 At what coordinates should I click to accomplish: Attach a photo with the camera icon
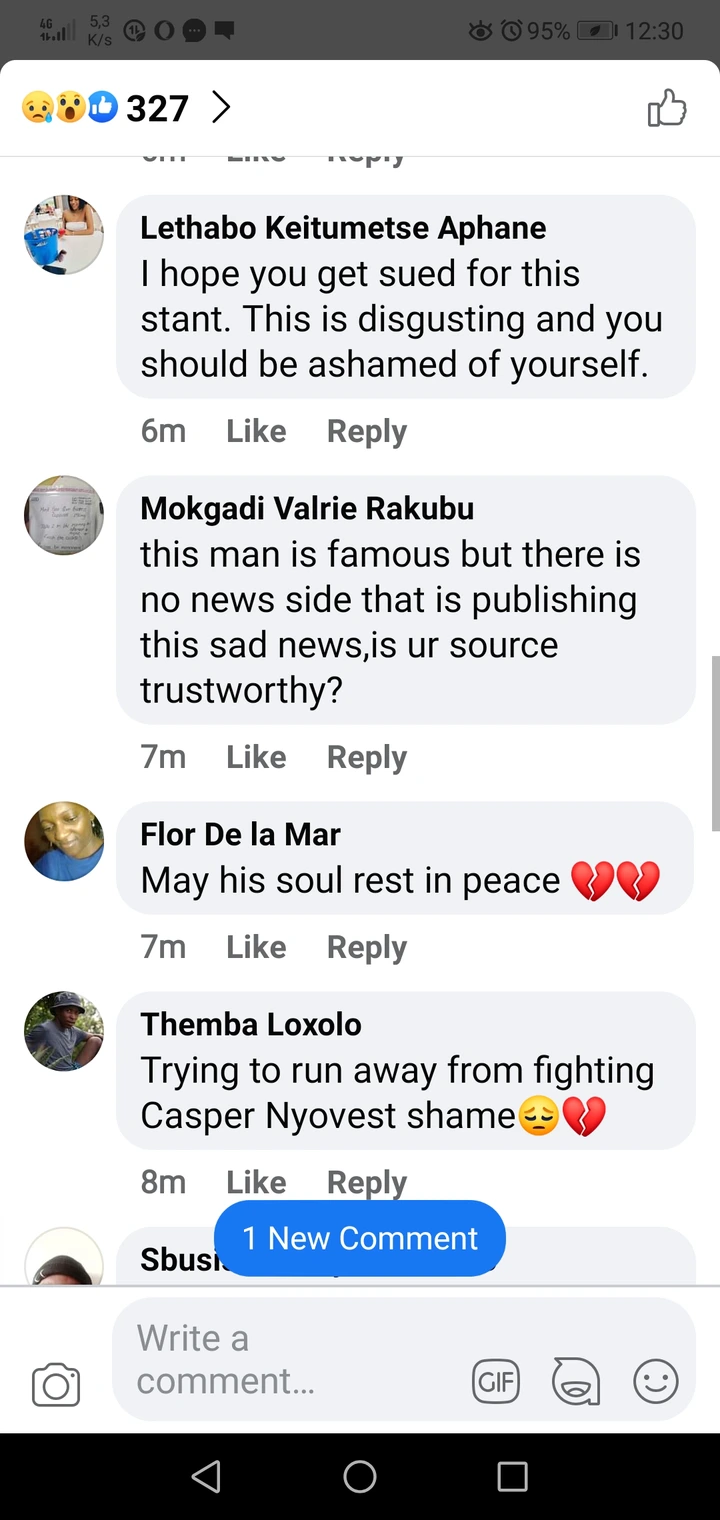56,1385
